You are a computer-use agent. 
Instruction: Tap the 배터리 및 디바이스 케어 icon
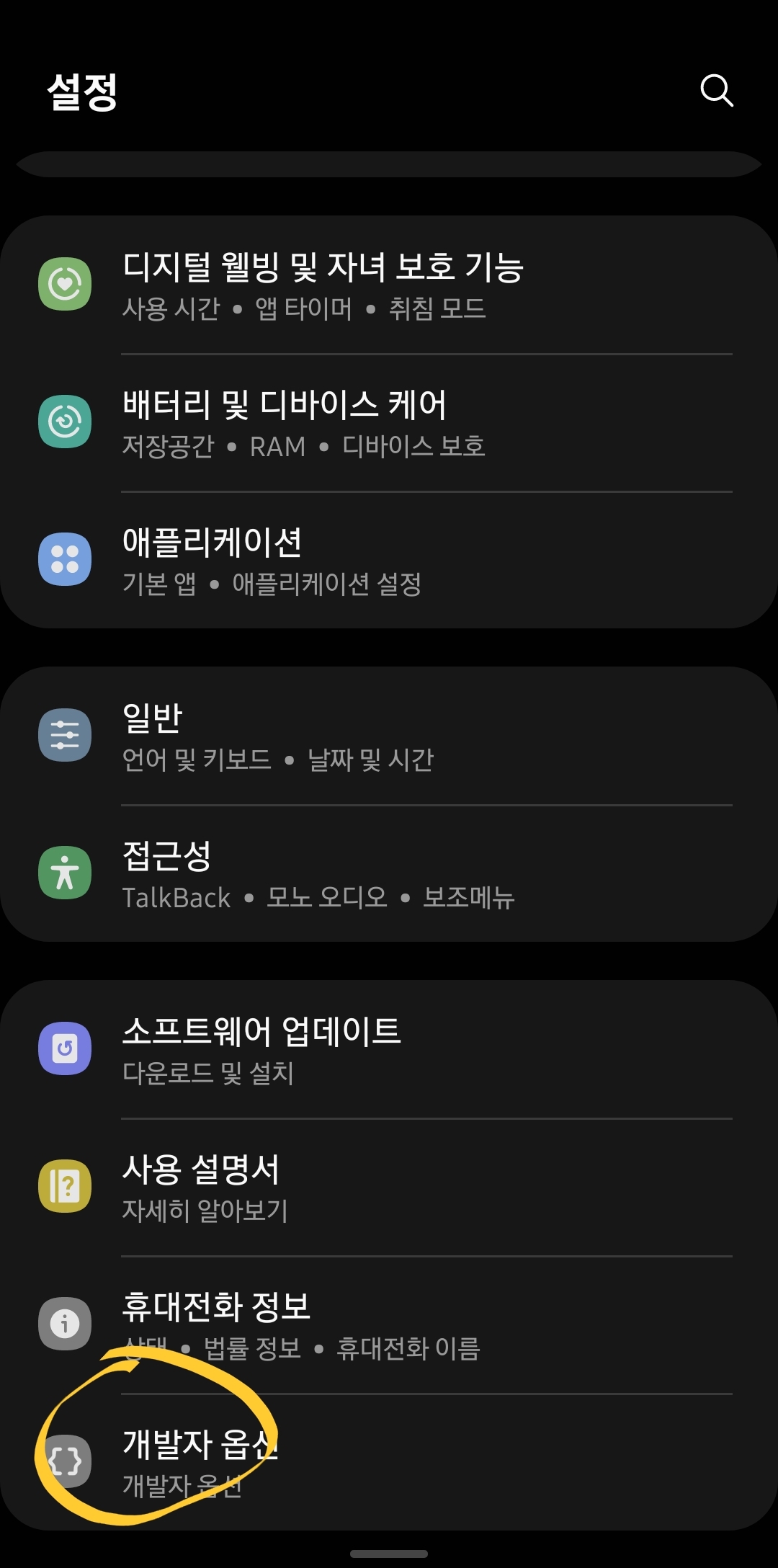(65, 420)
